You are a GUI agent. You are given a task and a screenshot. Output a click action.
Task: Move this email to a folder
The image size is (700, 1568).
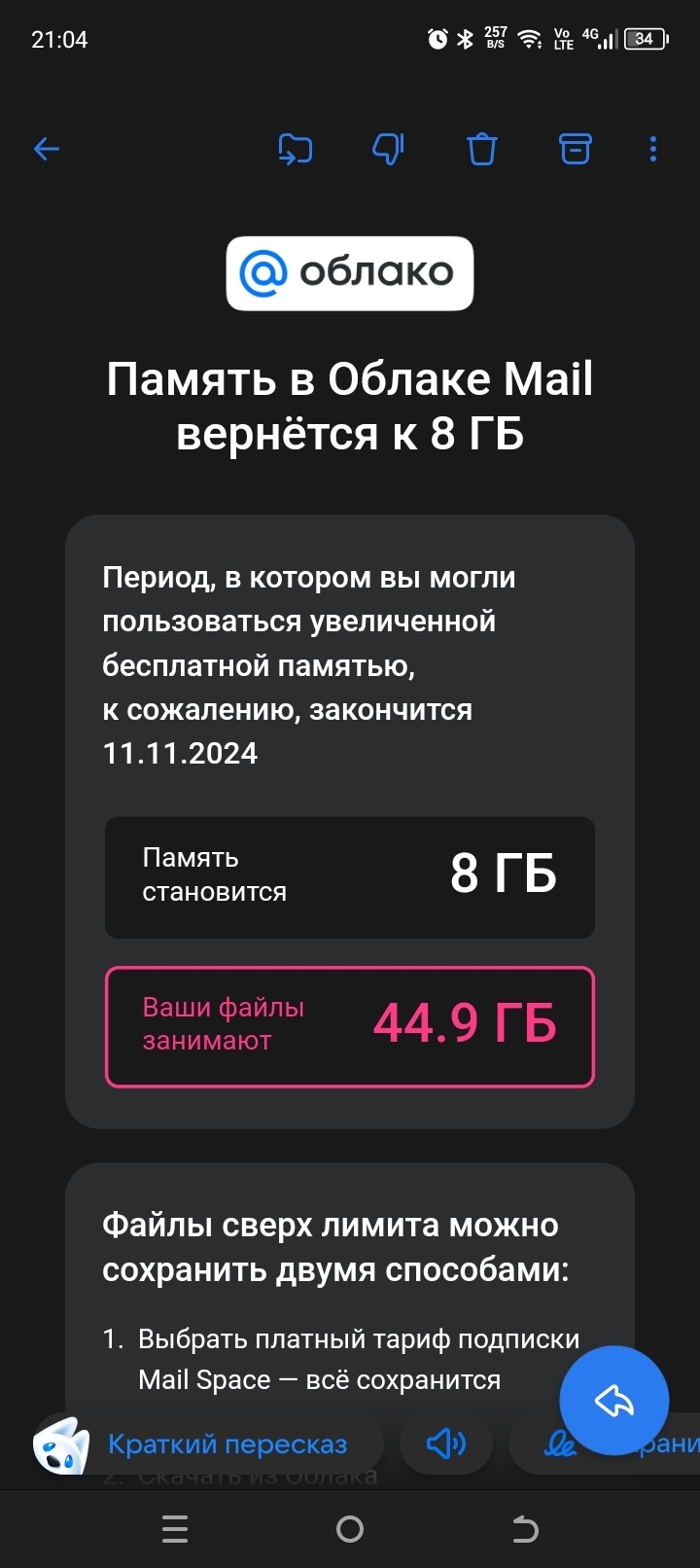(295, 149)
